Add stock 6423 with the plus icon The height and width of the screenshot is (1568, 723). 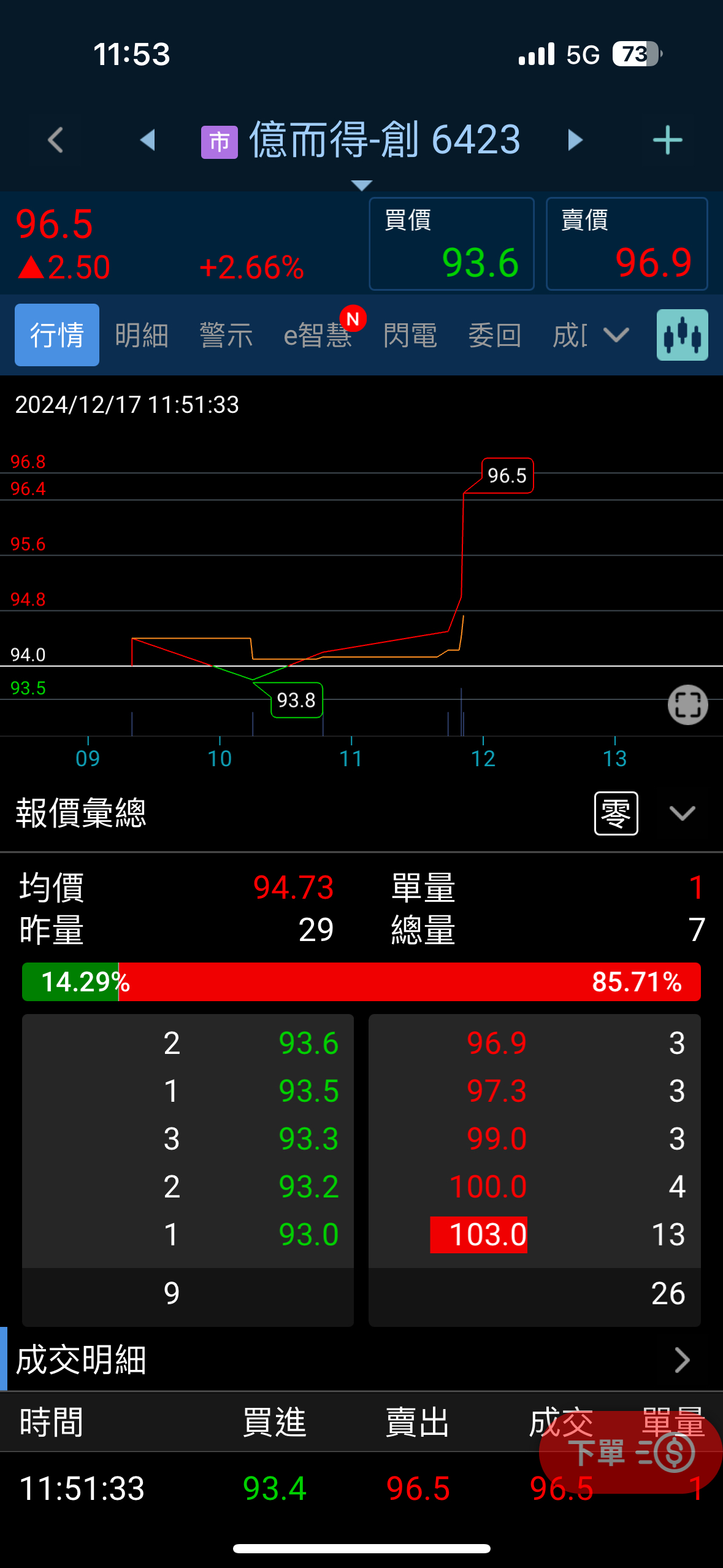[667, 140]
